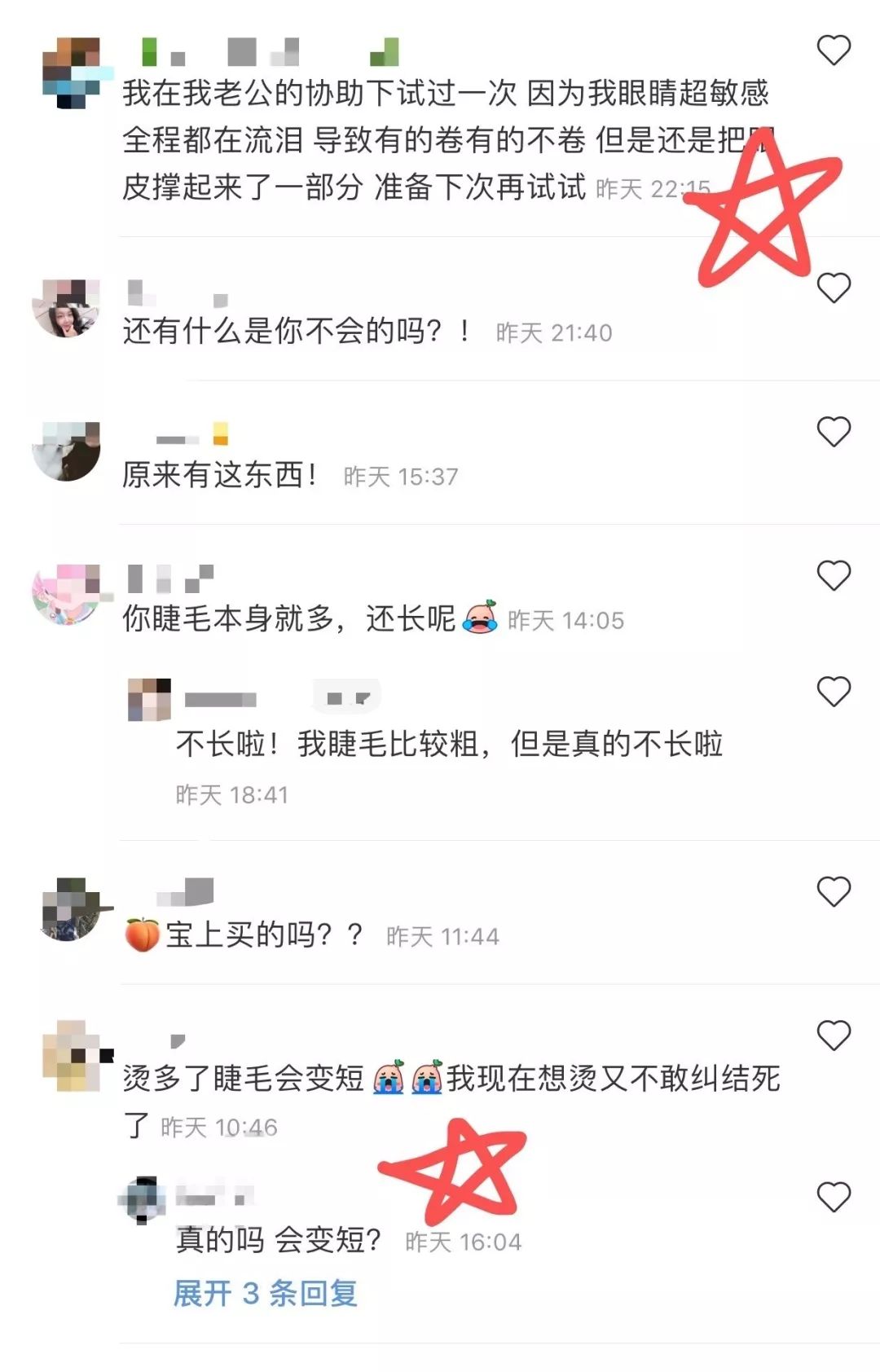Open avatar of 还有什么是你不会的吗 commenter
The image size is (880, 1372).
[x=66, y=308]
